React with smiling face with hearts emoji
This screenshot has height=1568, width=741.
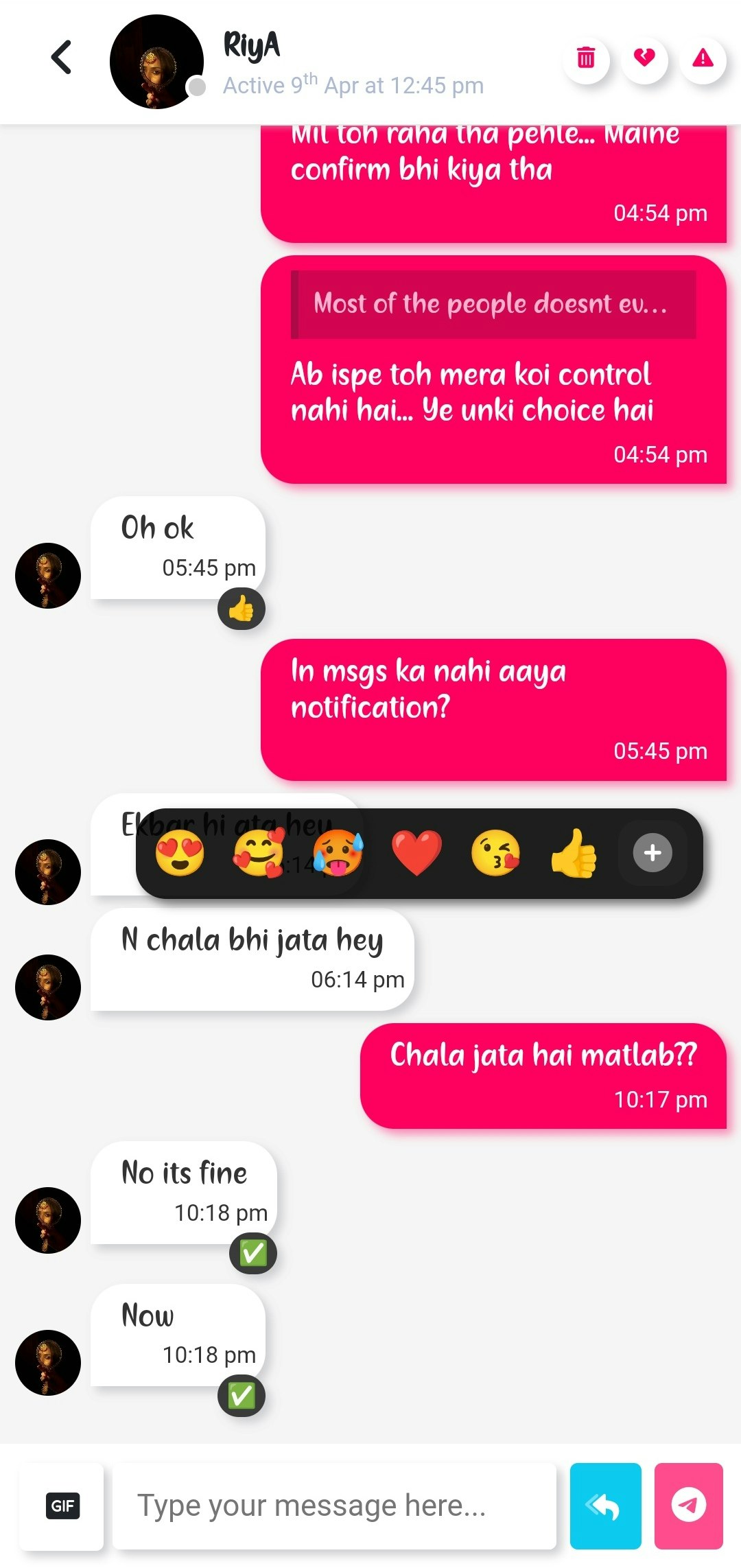click(259, 853)
